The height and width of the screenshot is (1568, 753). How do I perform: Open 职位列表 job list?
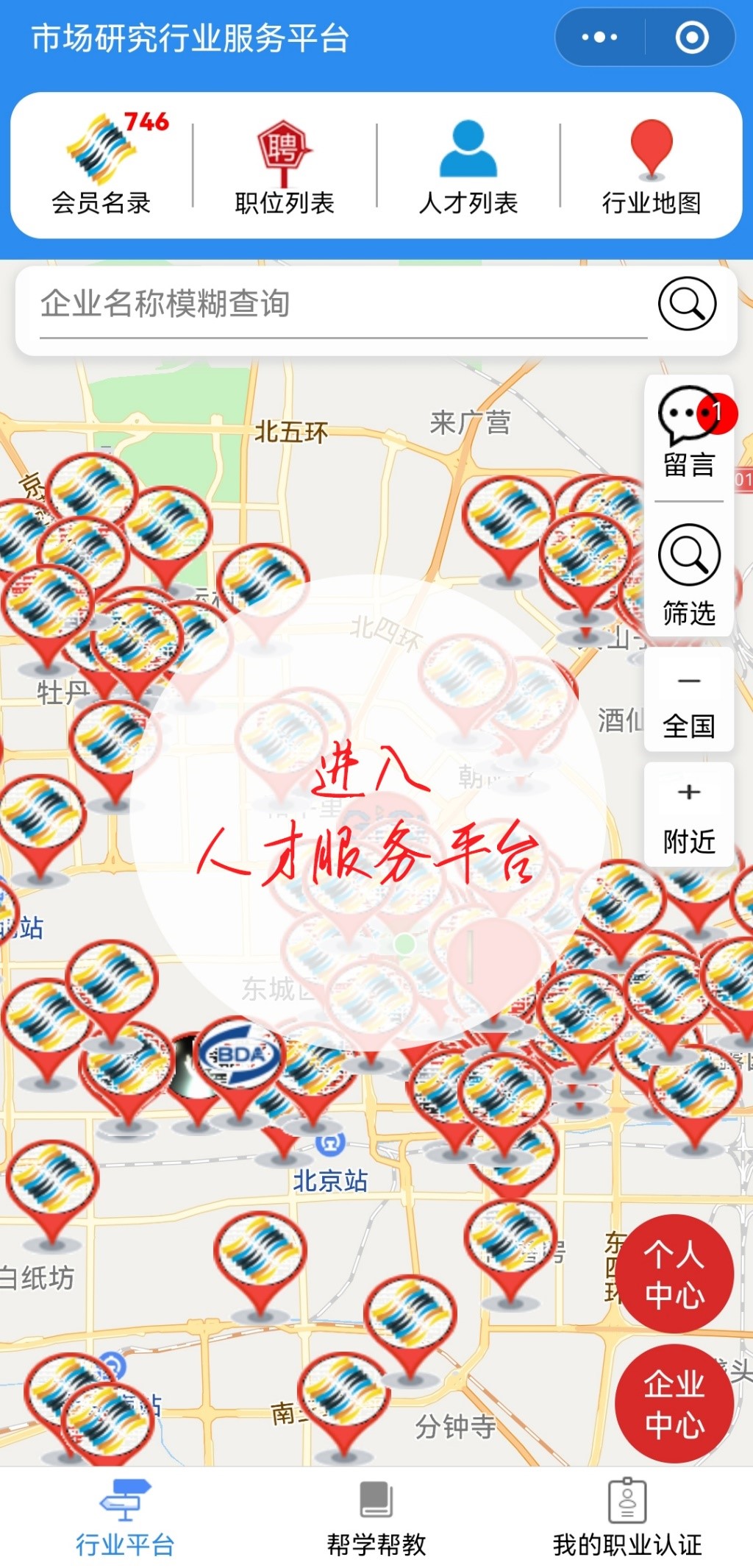[285, 165]
